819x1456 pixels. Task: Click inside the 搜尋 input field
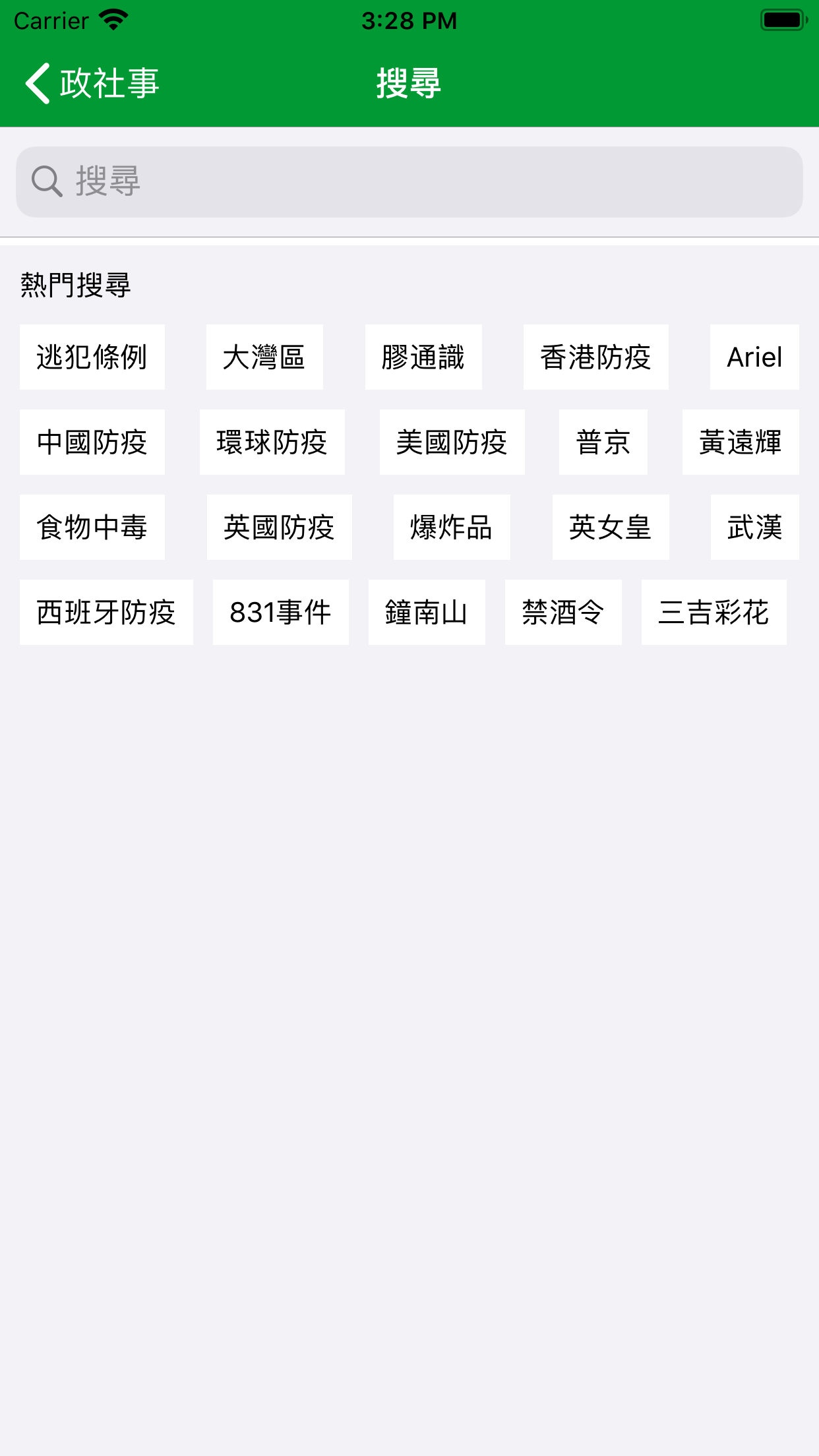click(409, 179)
